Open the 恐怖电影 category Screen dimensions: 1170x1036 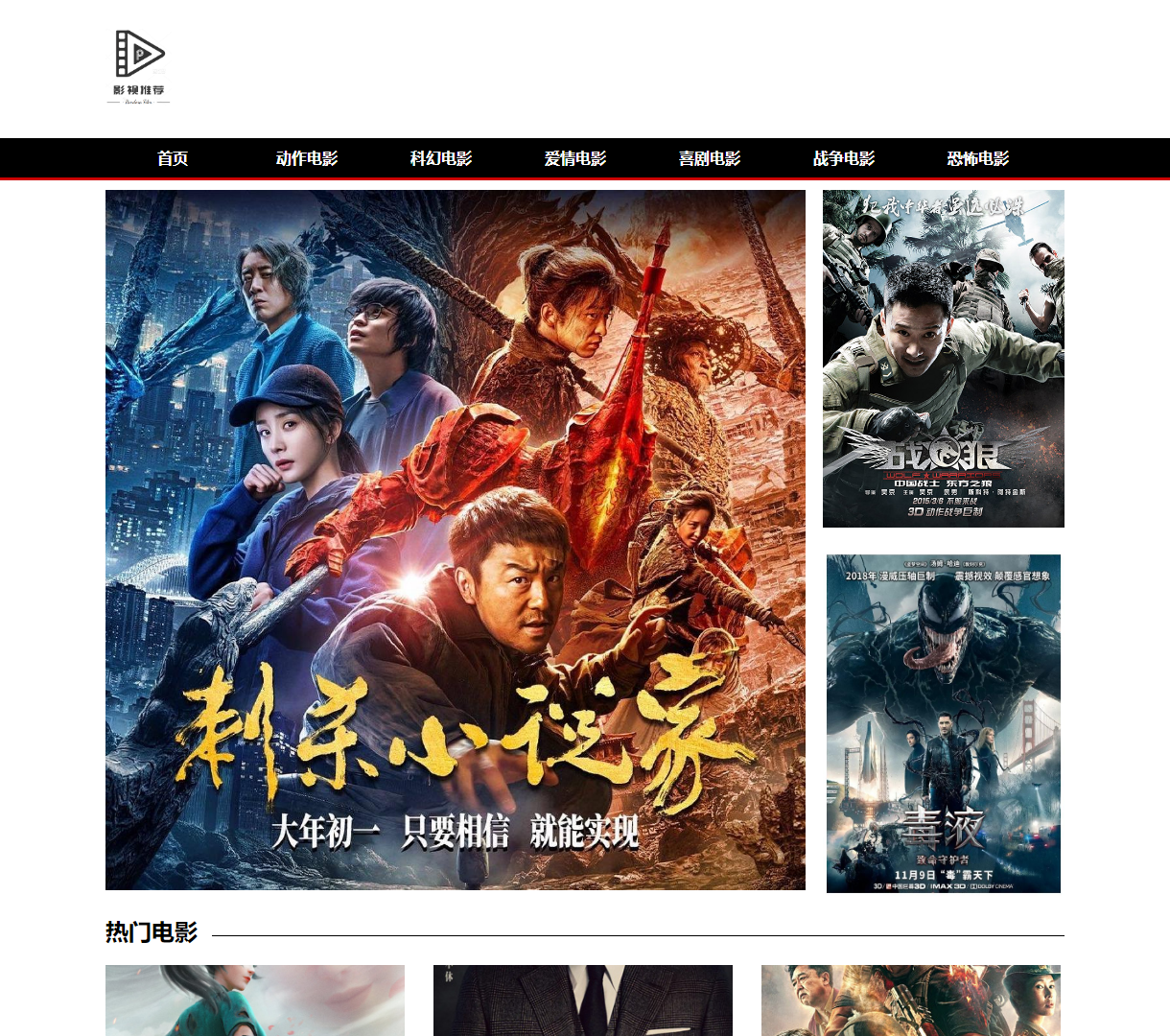[x=978, y=158]
